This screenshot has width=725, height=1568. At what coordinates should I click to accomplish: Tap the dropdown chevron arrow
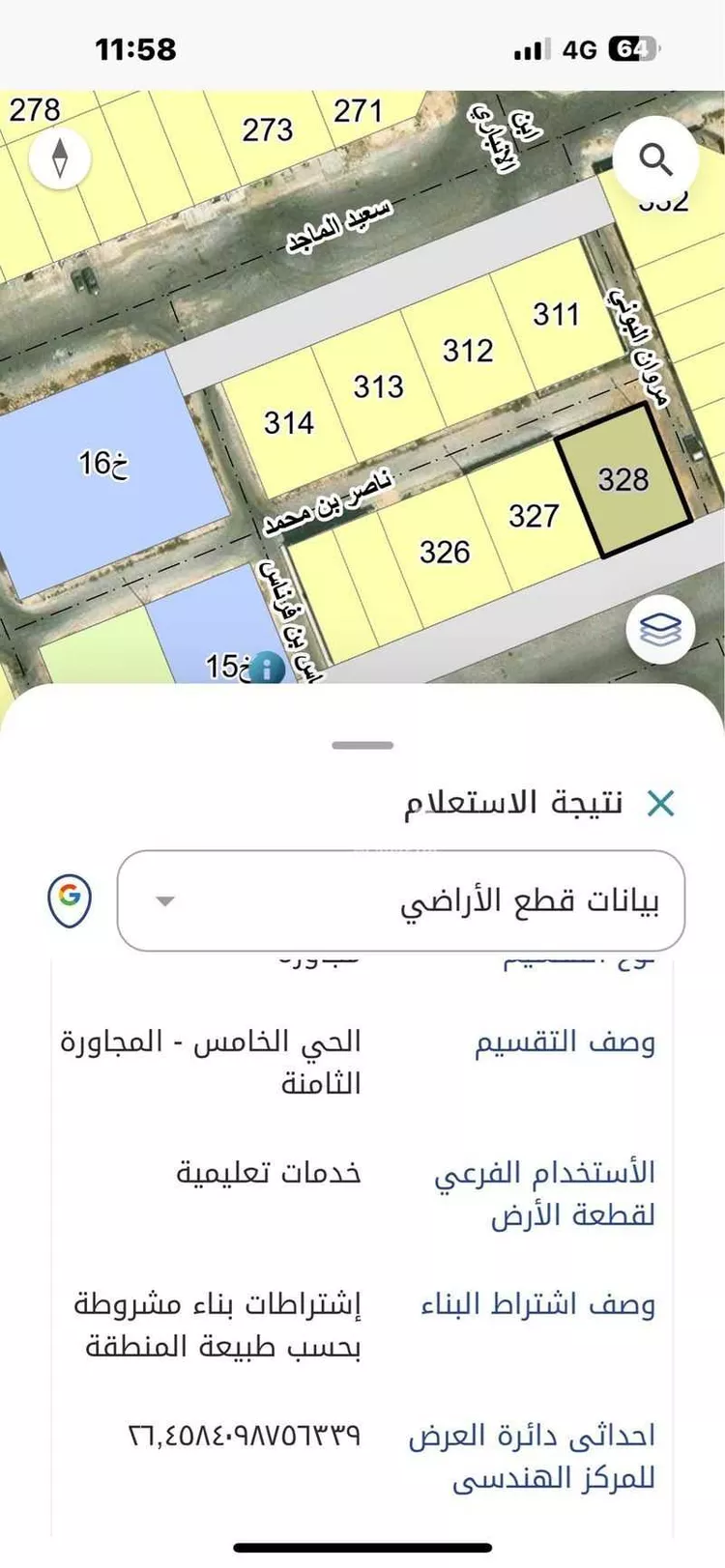pyautogui.click(x=163, y=901)
